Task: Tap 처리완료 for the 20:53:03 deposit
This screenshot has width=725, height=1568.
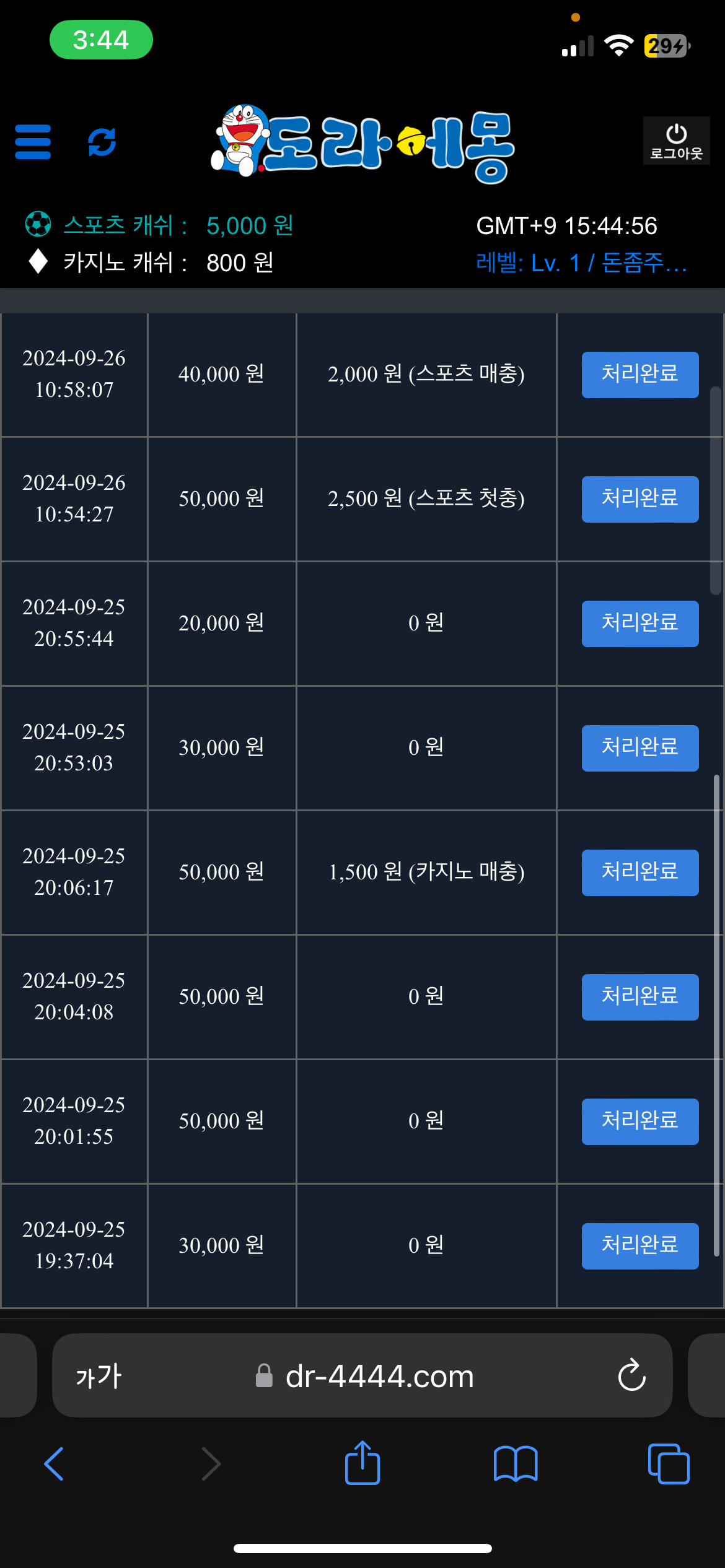Action: point(640,748)
